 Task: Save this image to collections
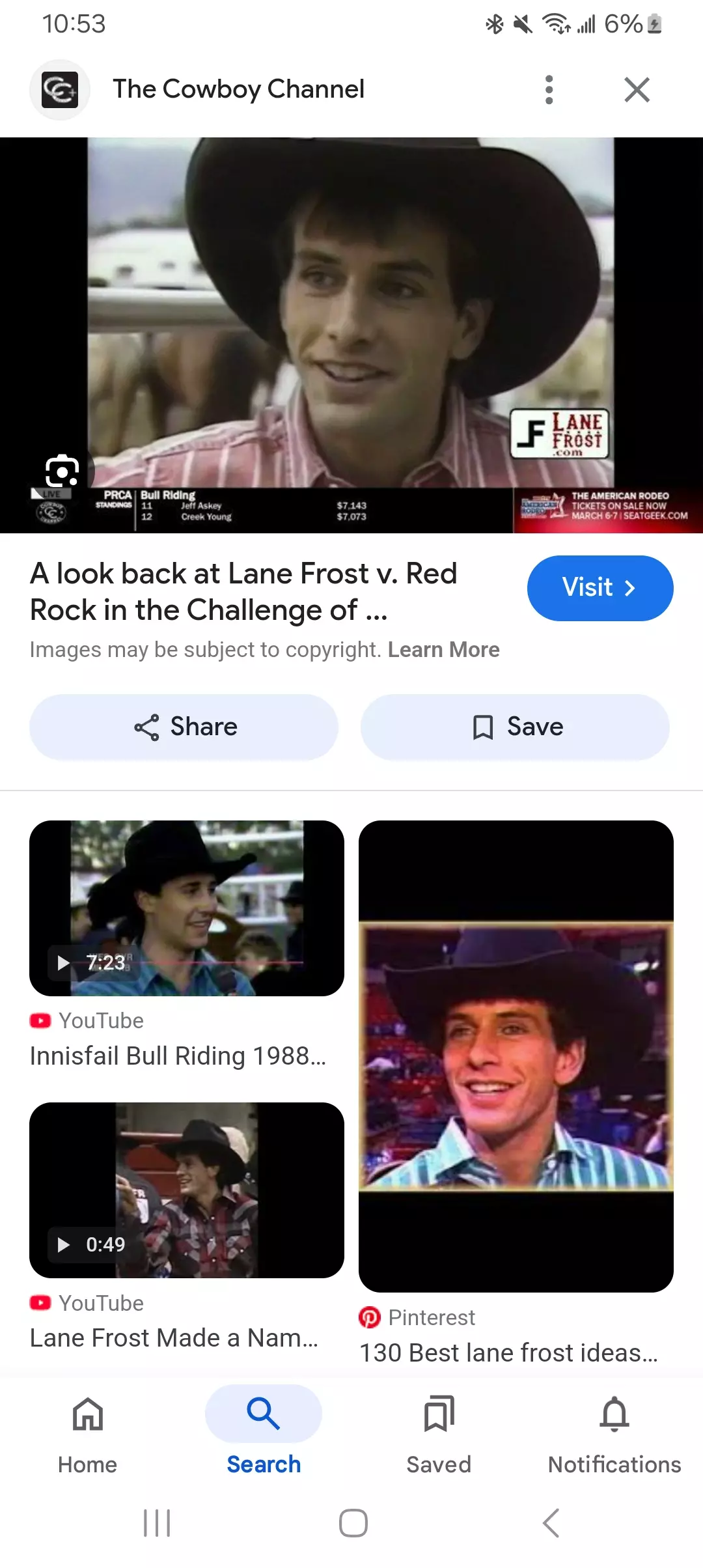pos(515,727)
